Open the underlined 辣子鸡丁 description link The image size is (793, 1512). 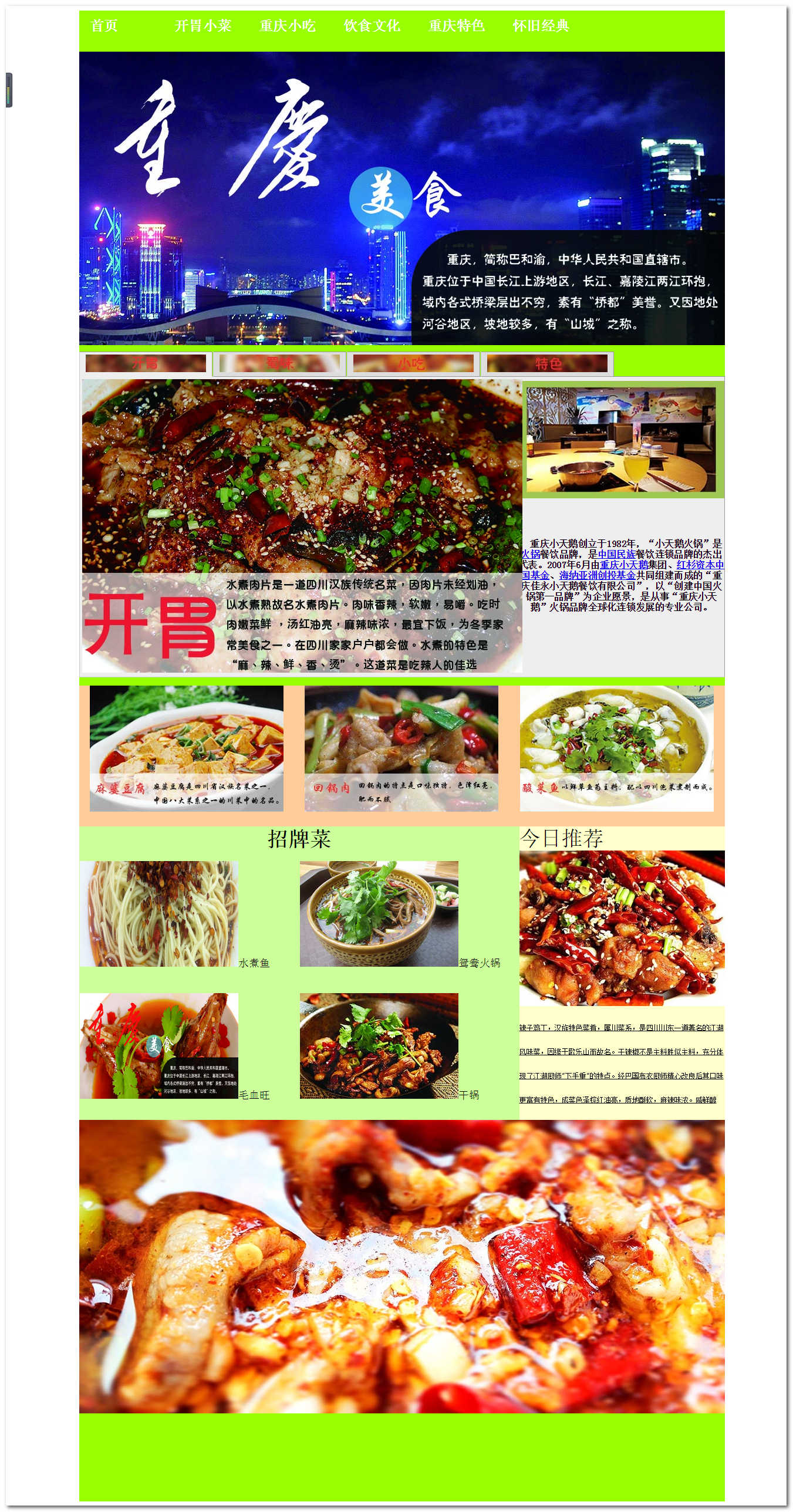click(621, 1028)
